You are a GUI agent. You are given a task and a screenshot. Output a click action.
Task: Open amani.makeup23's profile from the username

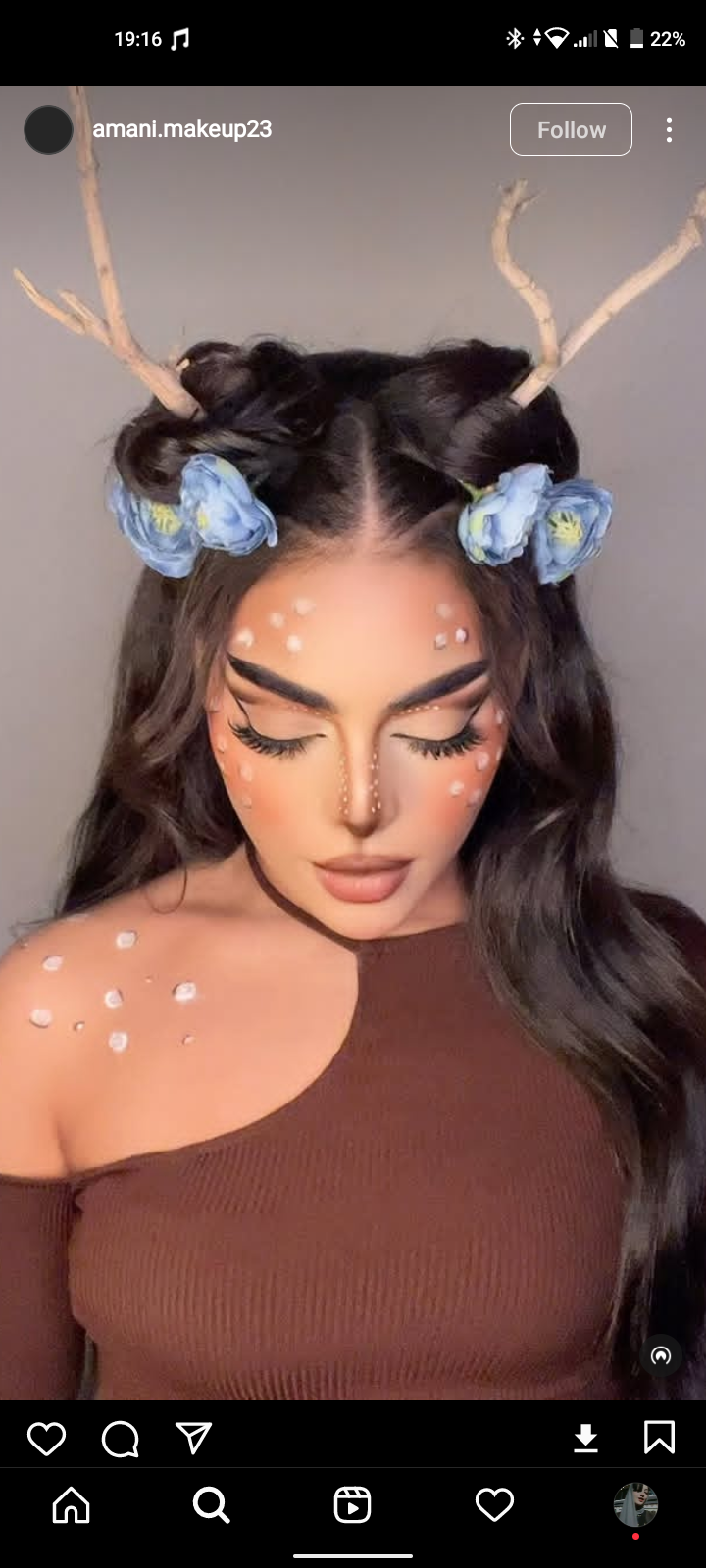click(x=181, y=129)
